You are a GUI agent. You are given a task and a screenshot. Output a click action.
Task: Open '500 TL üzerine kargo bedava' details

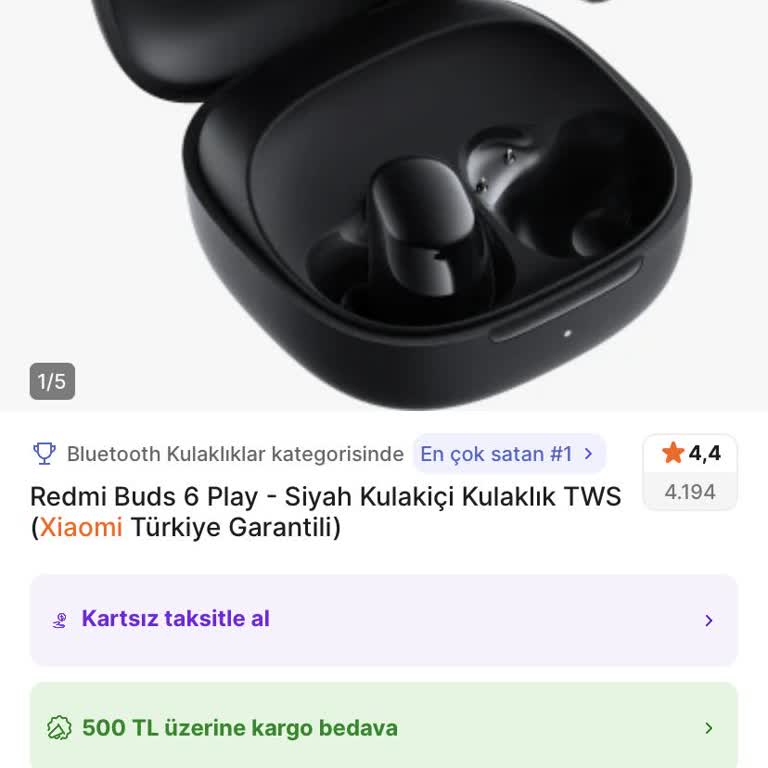tap(384, 727)
